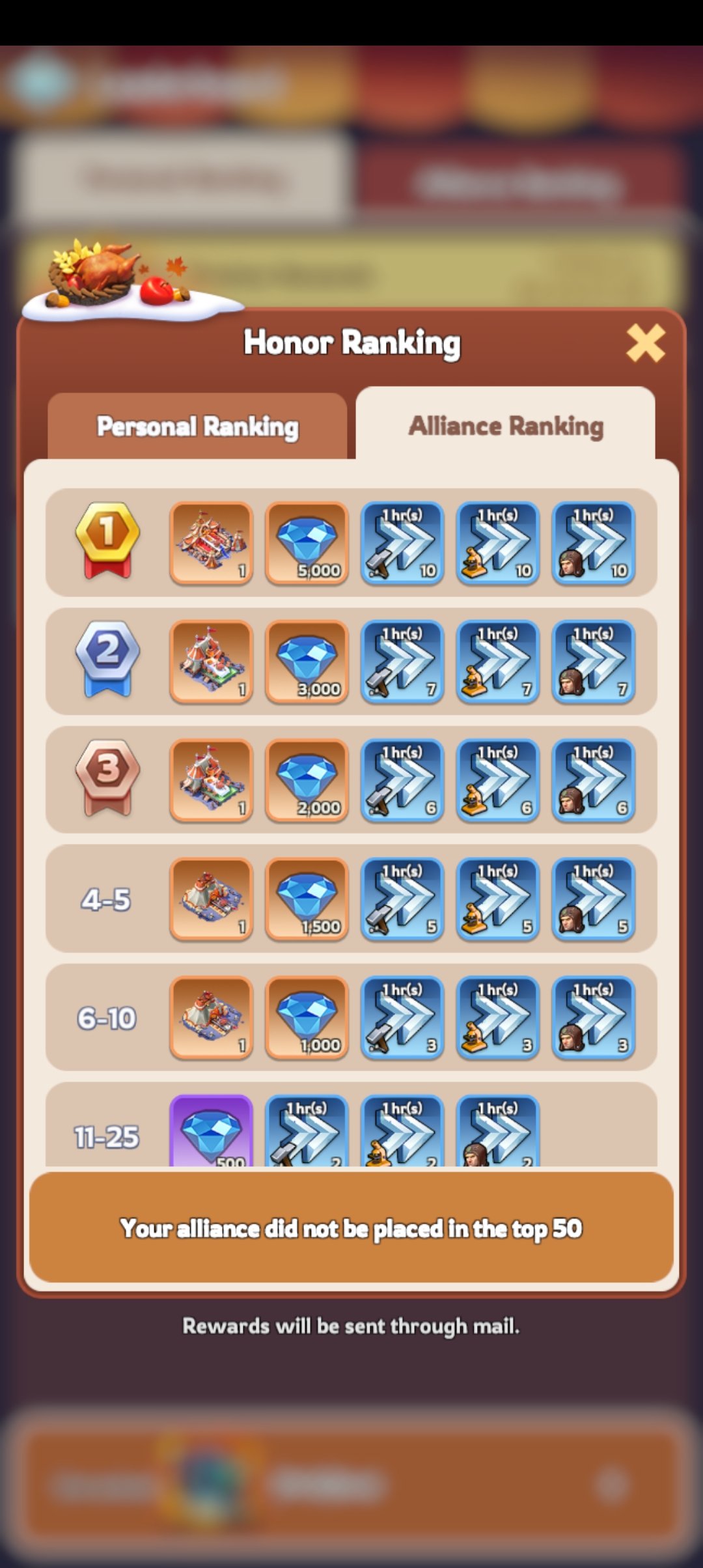The width and height of the screenshot is (703, 1568).
Task: Tap rank 2 research speedup reward
Action: (498, 661)
